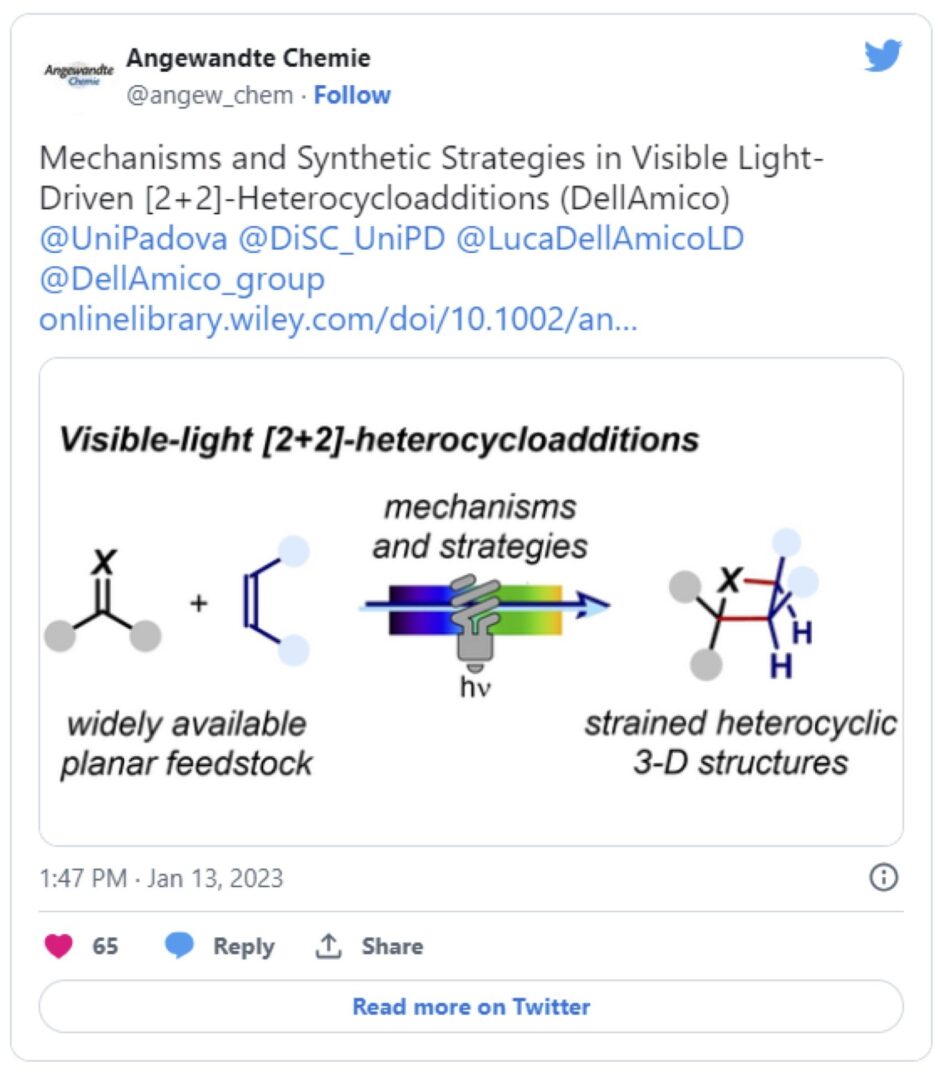
Task: Follow the Angewandte Chemie account
Action: pos(352,95)
